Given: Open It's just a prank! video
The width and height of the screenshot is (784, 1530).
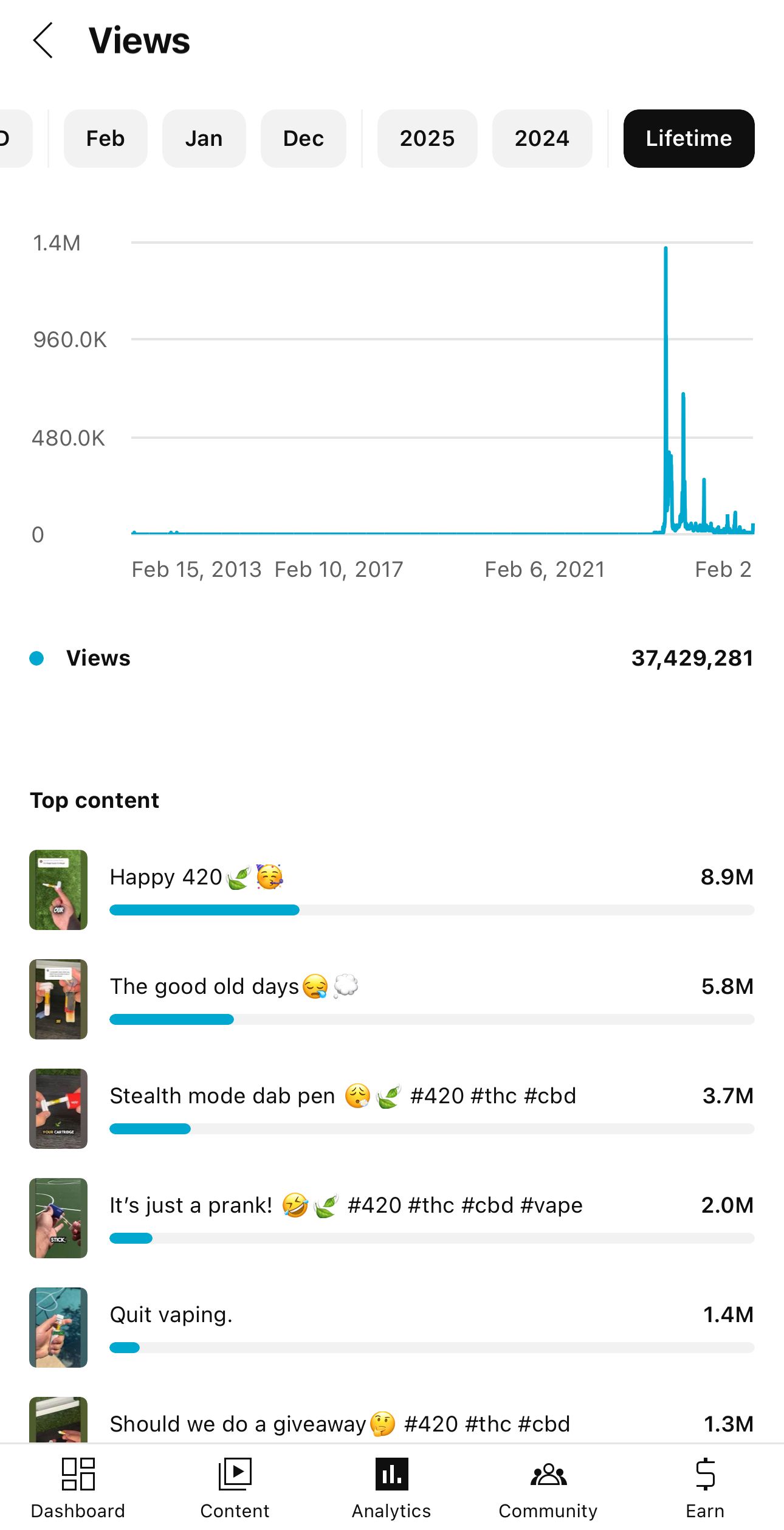Looking at the screenshot, I should (392, 1218).
